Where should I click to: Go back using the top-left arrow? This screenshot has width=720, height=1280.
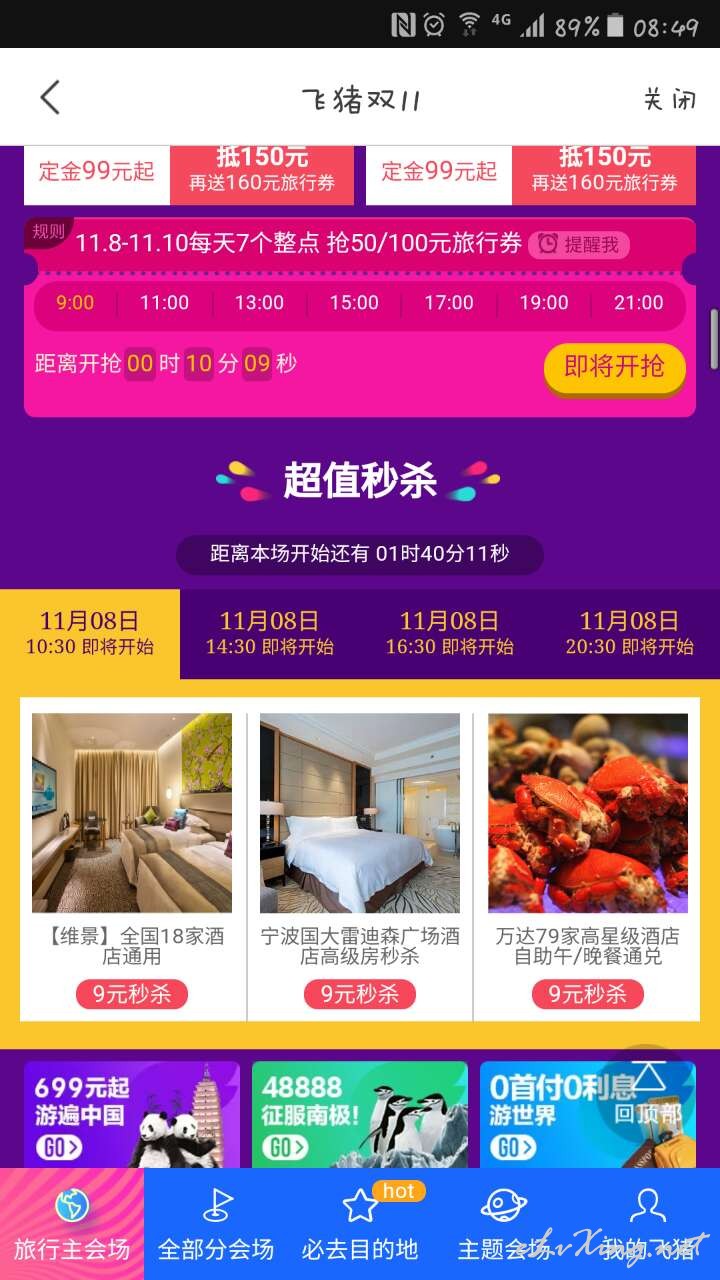[50, 98]
